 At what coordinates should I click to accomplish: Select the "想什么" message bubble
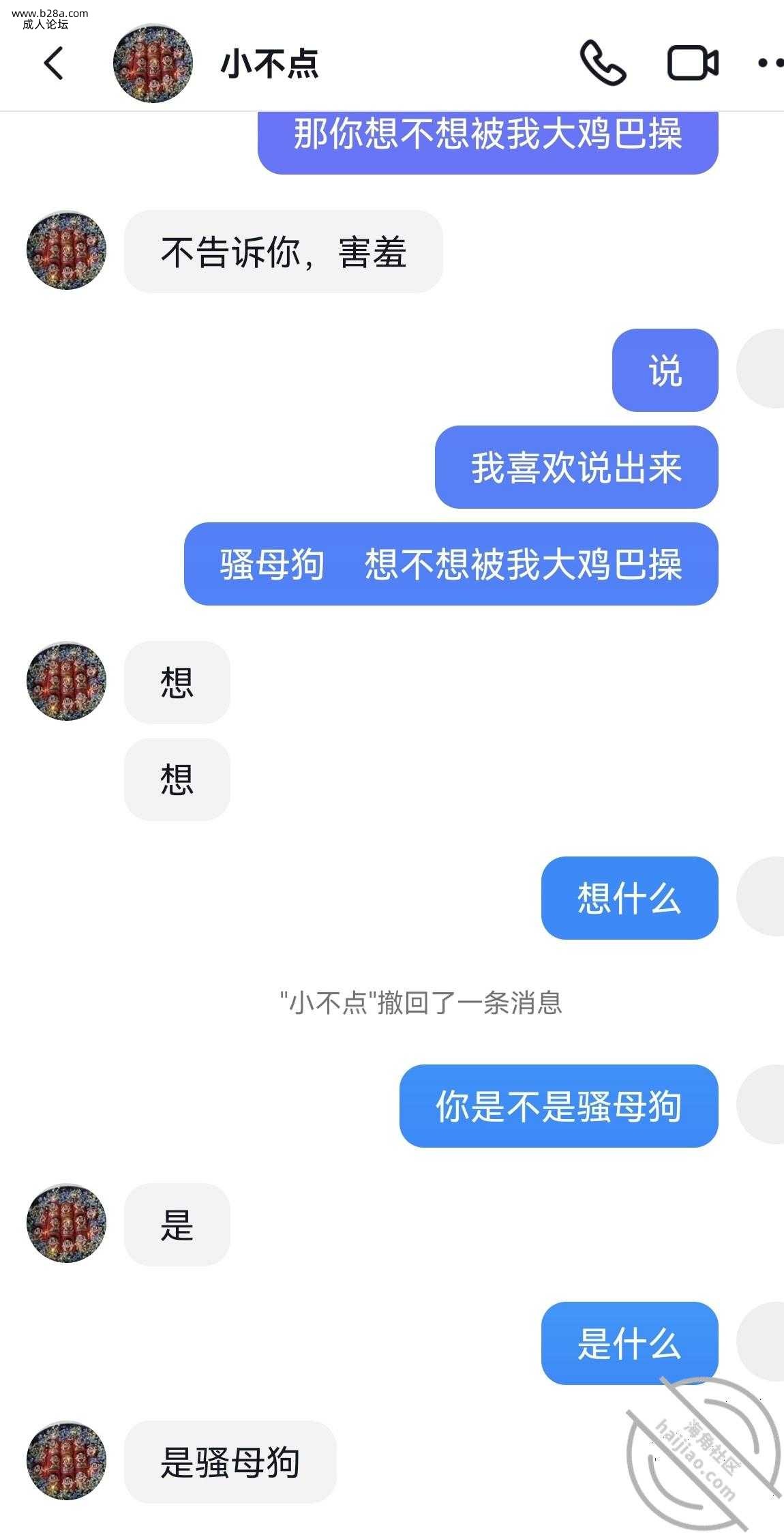point(629,899)
